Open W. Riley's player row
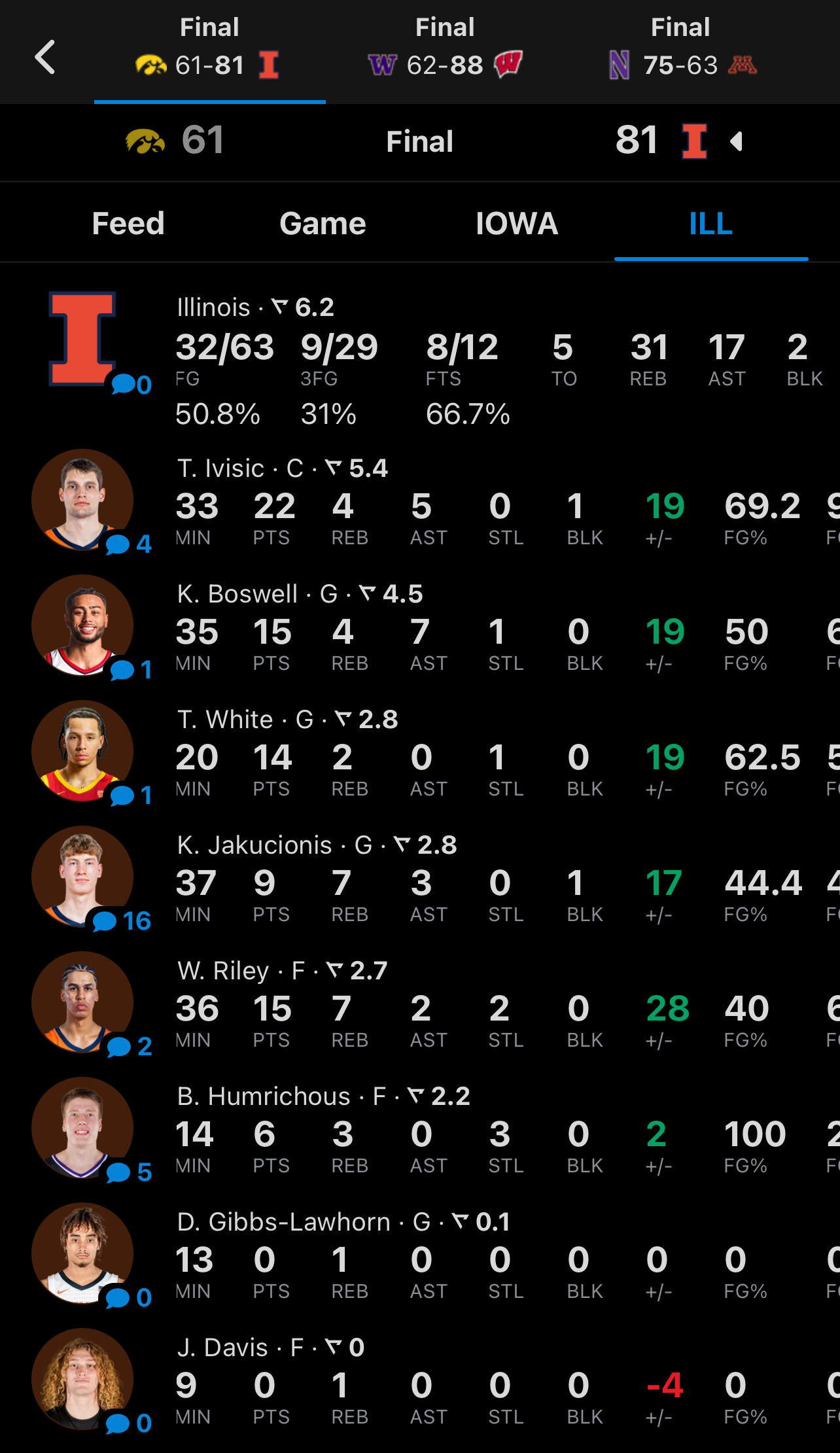 coord(420,1003)
